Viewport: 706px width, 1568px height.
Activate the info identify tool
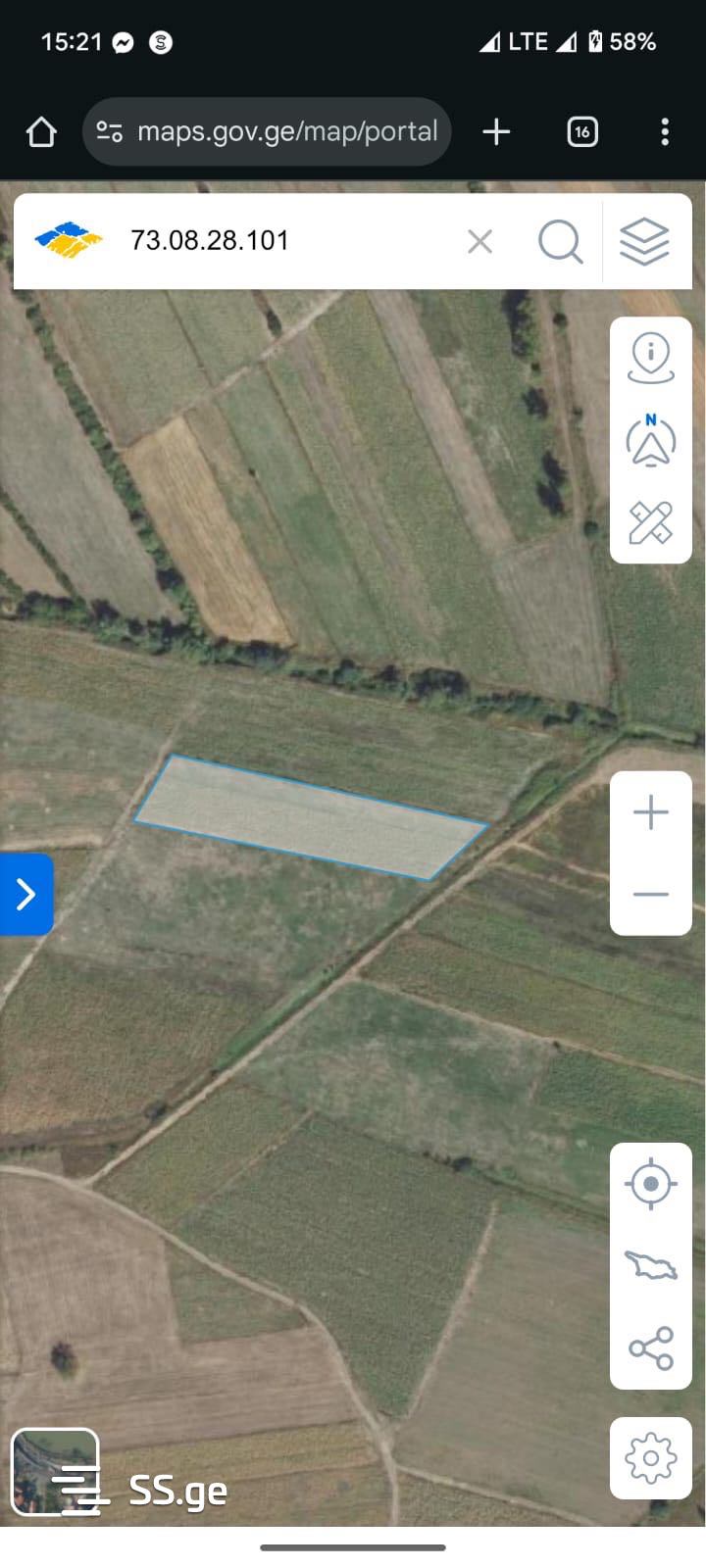coord(650,357)
